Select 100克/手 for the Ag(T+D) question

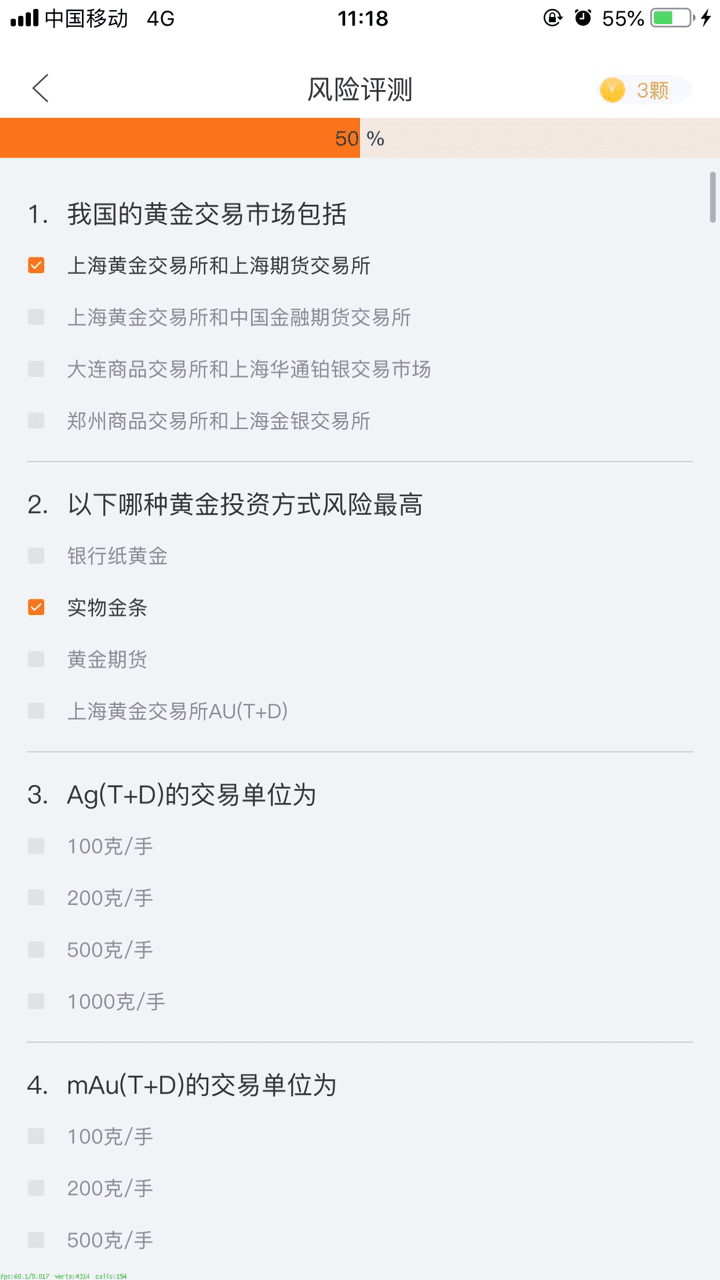[x=36, y=847]
